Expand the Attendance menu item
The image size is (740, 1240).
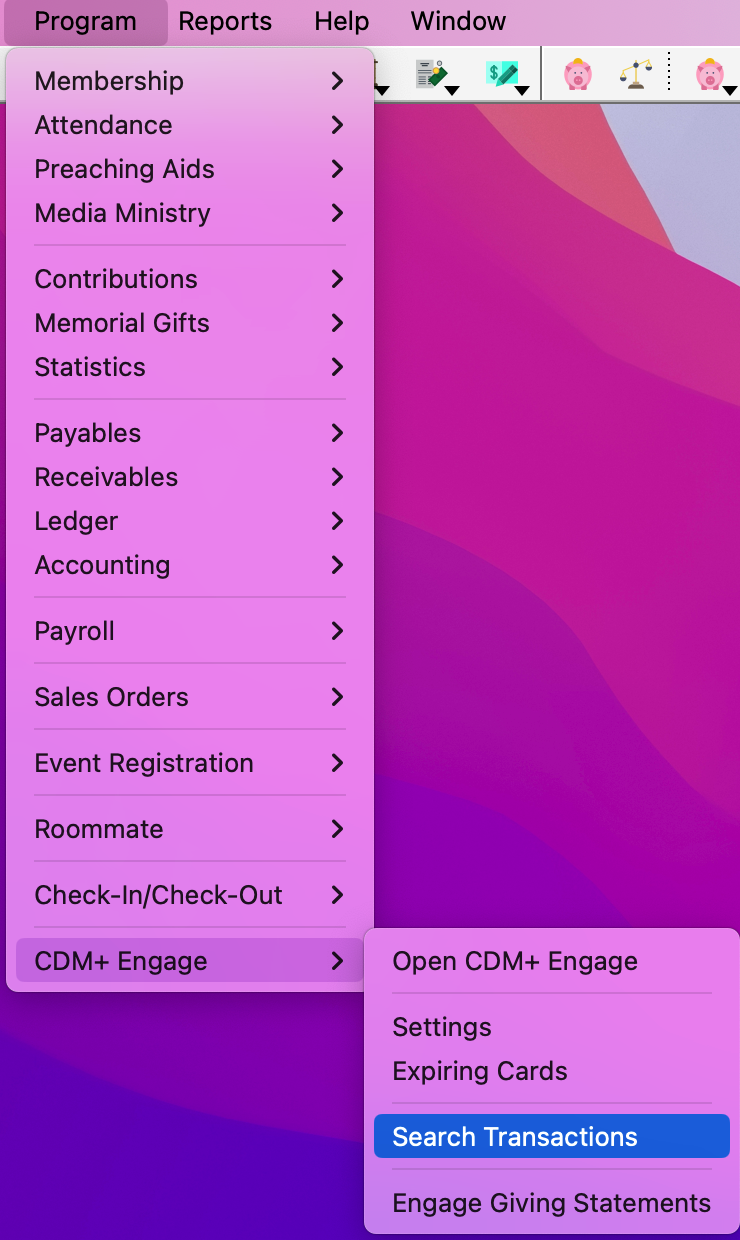click(104, 125)
